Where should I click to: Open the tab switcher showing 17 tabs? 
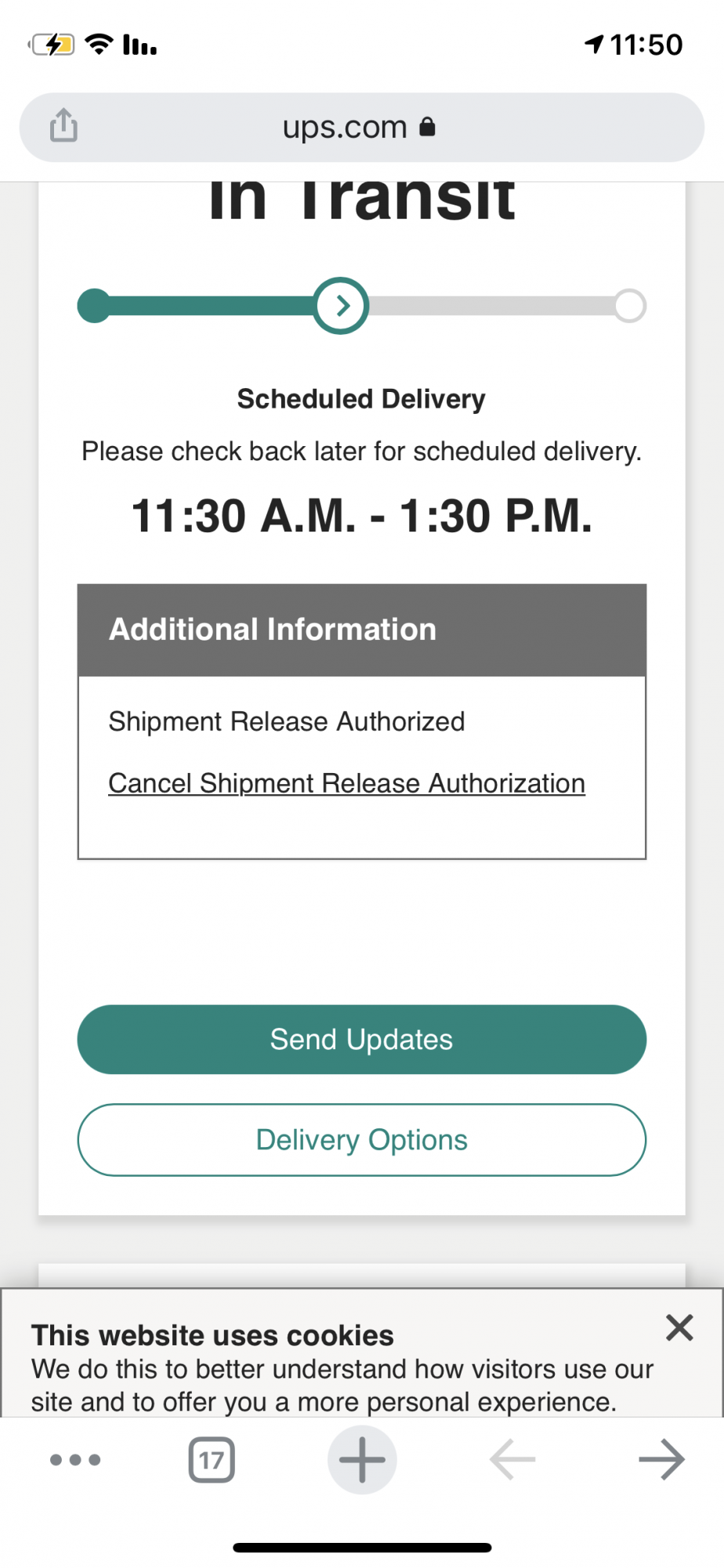(211, 1460)
